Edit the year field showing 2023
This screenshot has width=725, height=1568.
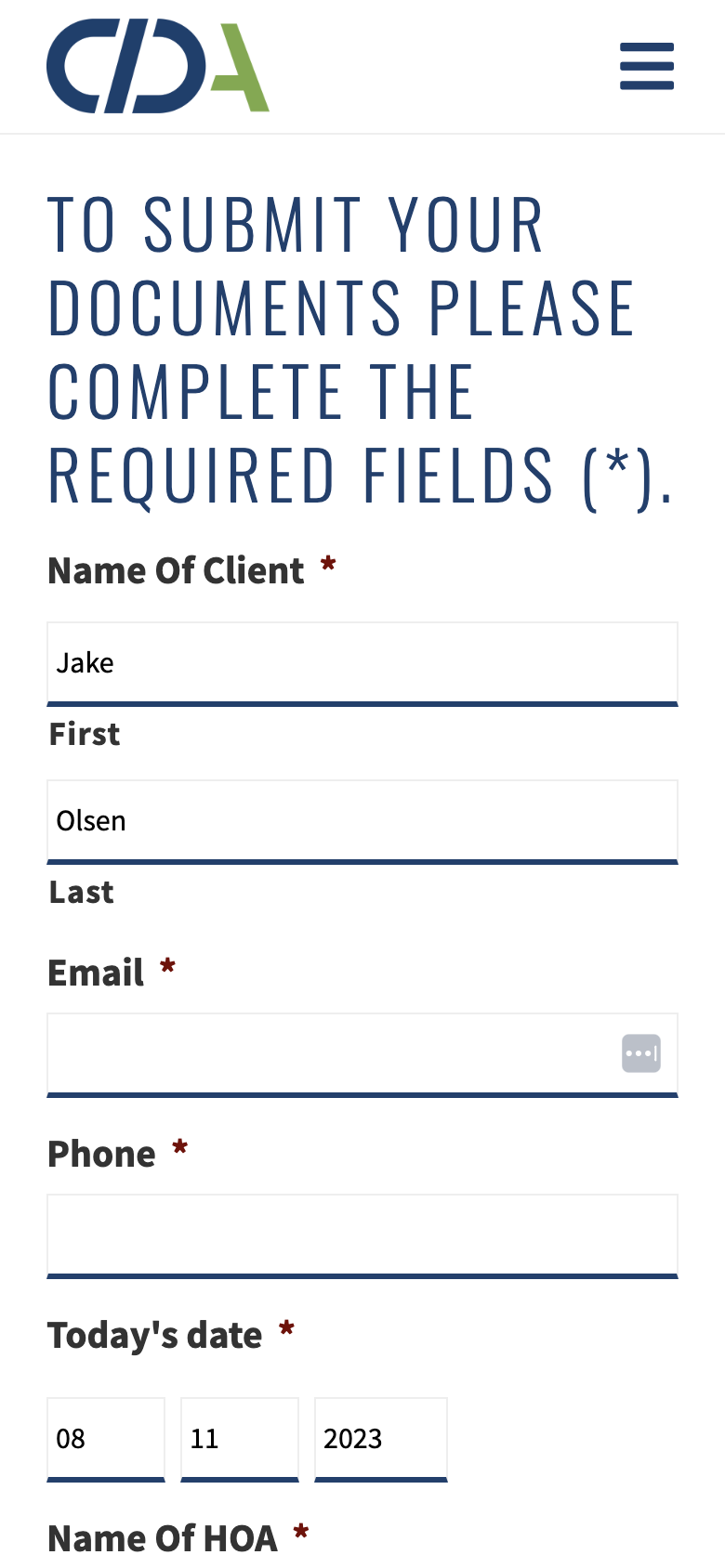[380, 1438]
